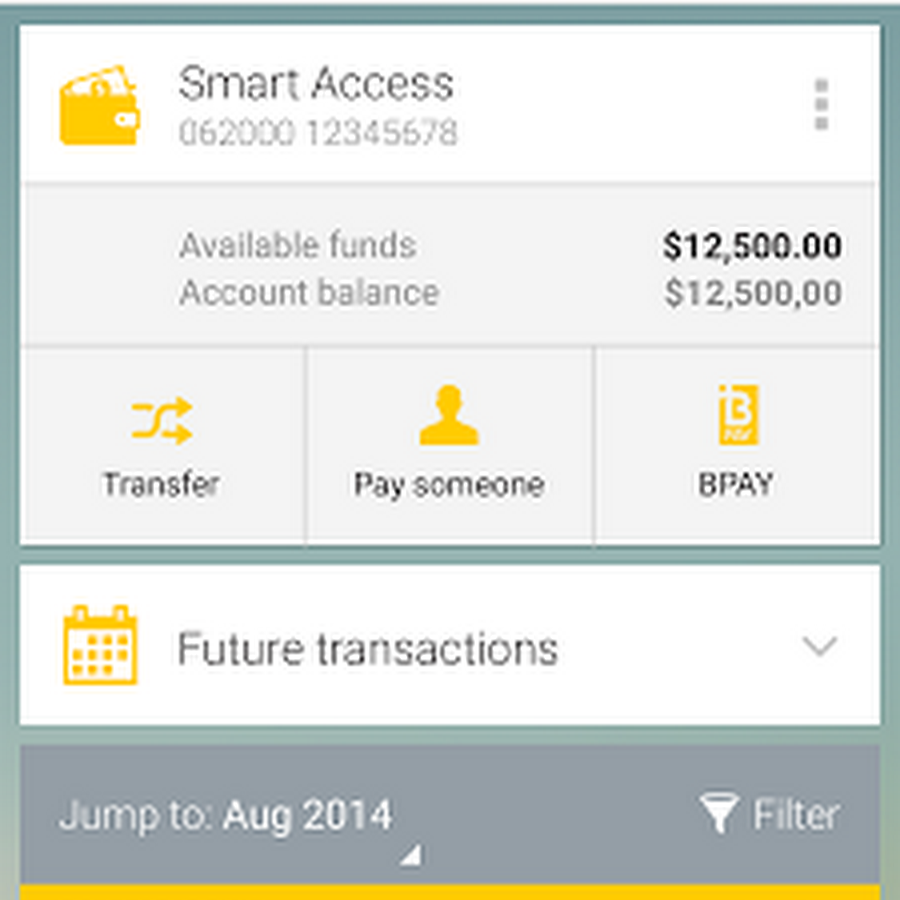Tap the Transfer button

pos(161,446)
